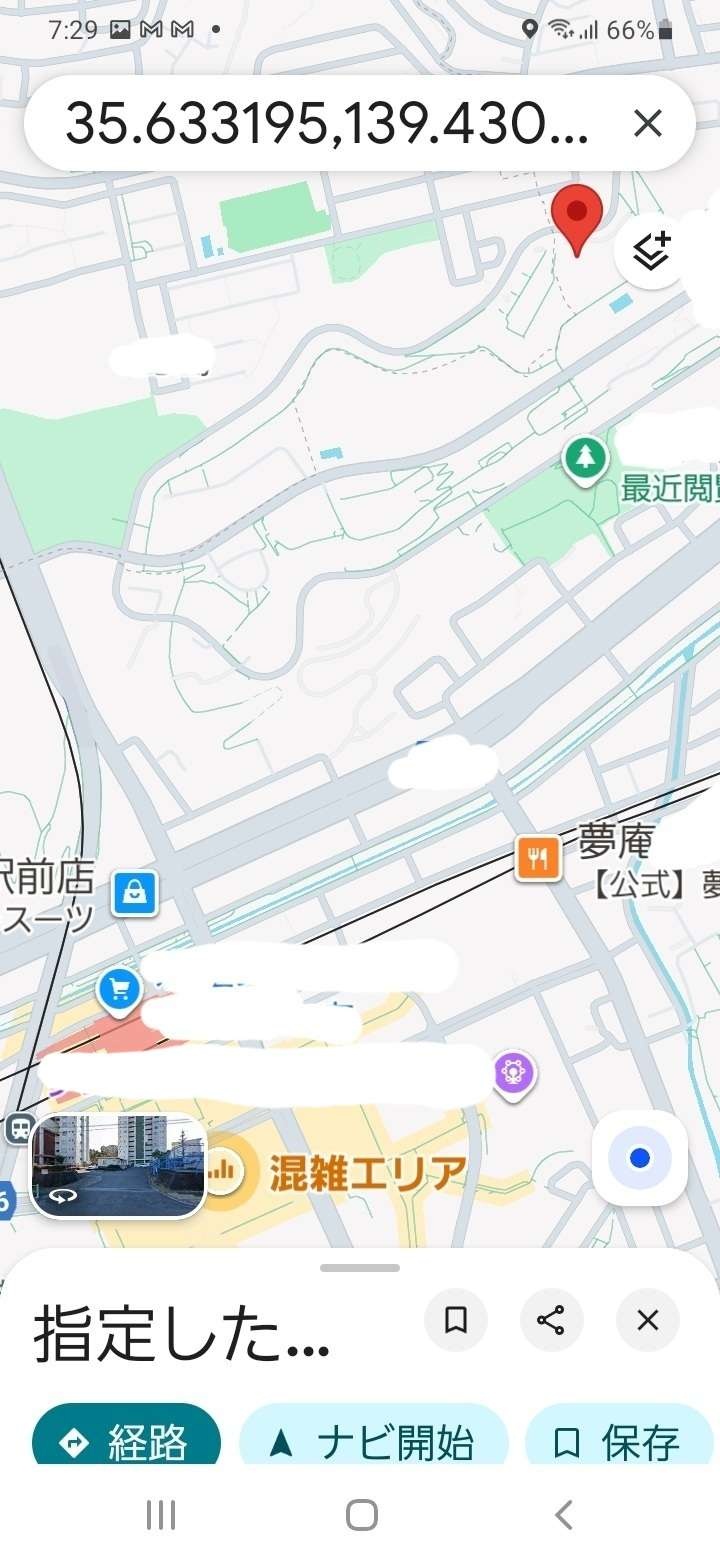
Task: Tap the coordinates in the search field
Action: (330, 122)
